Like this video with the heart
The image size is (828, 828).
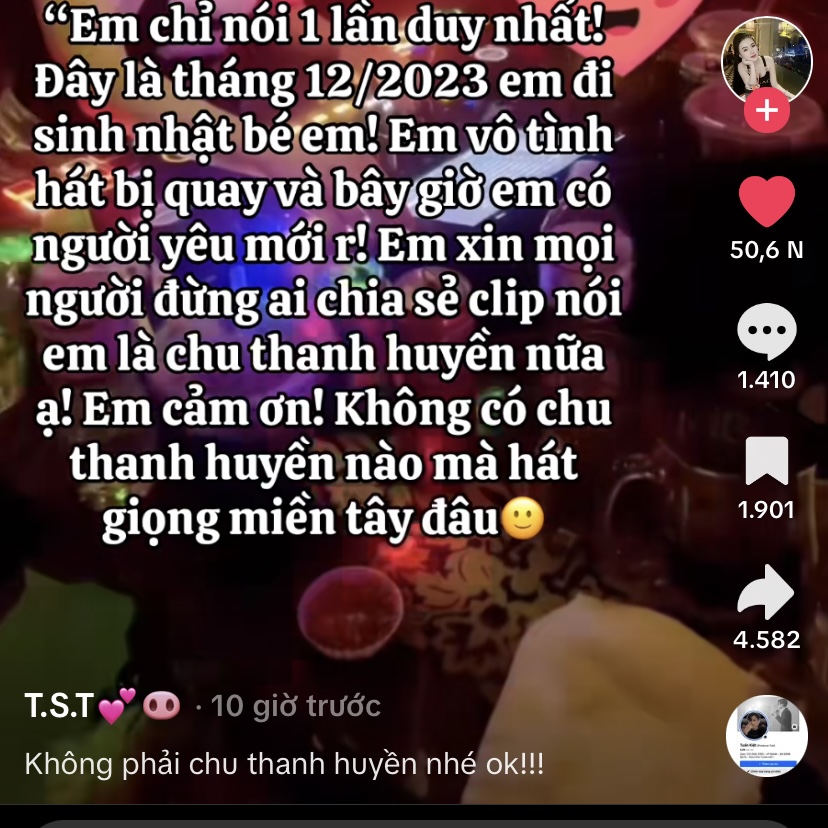766,203
